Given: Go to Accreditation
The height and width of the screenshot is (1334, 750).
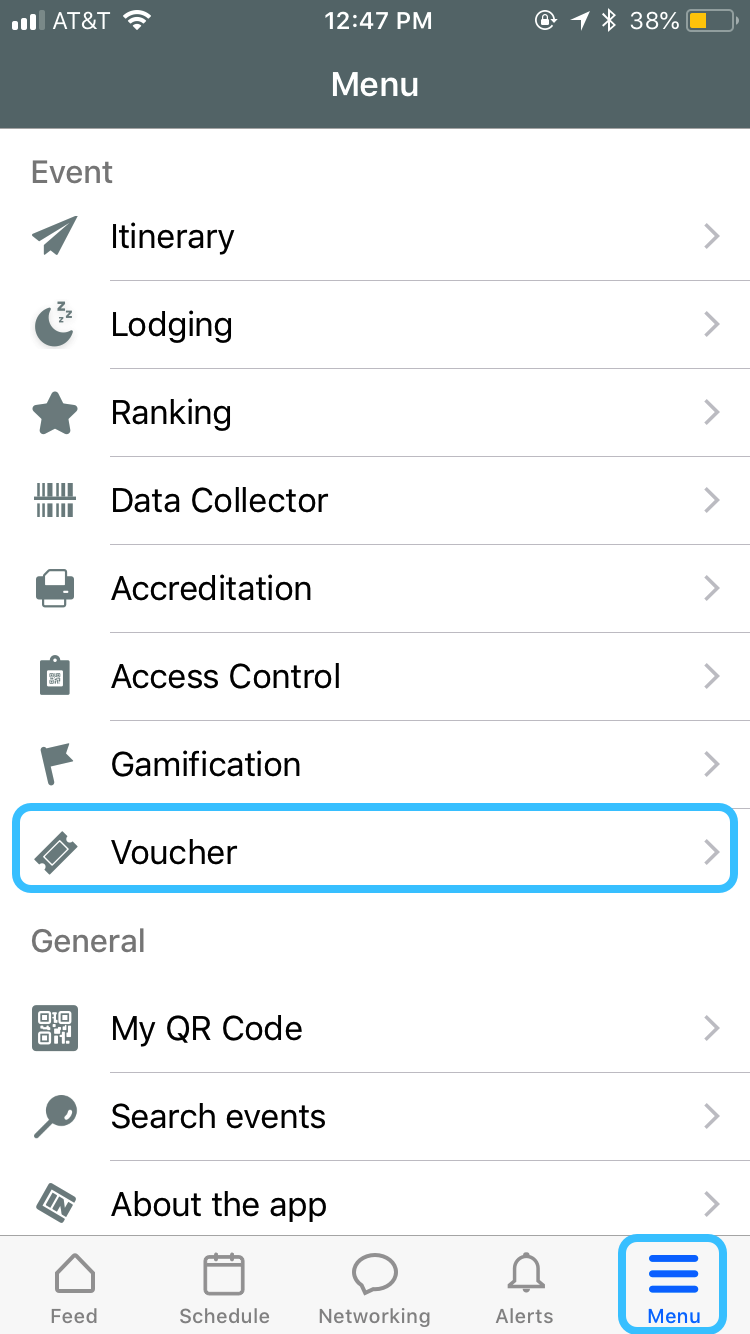Looking at the screenshot, I should [375, 589].
